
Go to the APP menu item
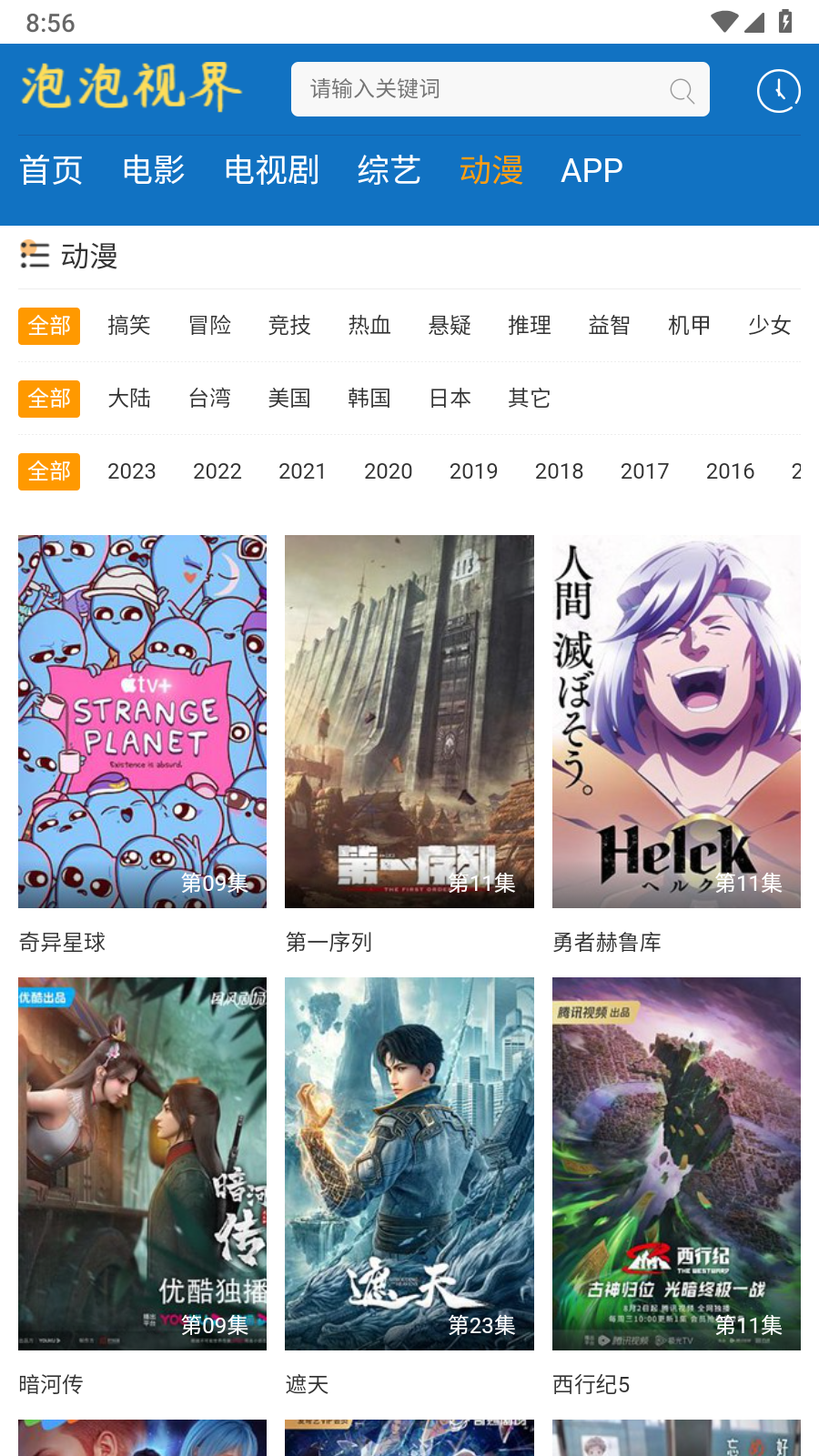(592, 170)
